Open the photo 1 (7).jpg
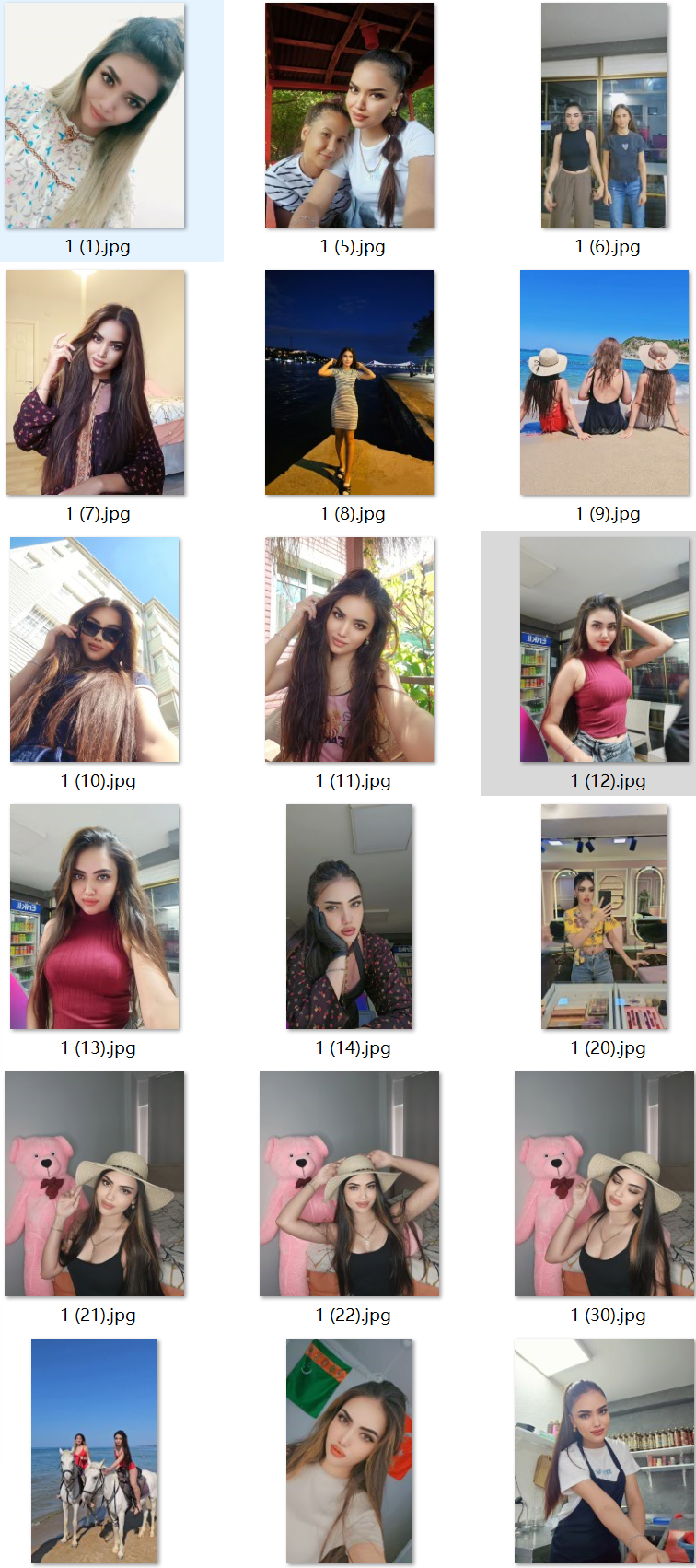 (95, 382)
